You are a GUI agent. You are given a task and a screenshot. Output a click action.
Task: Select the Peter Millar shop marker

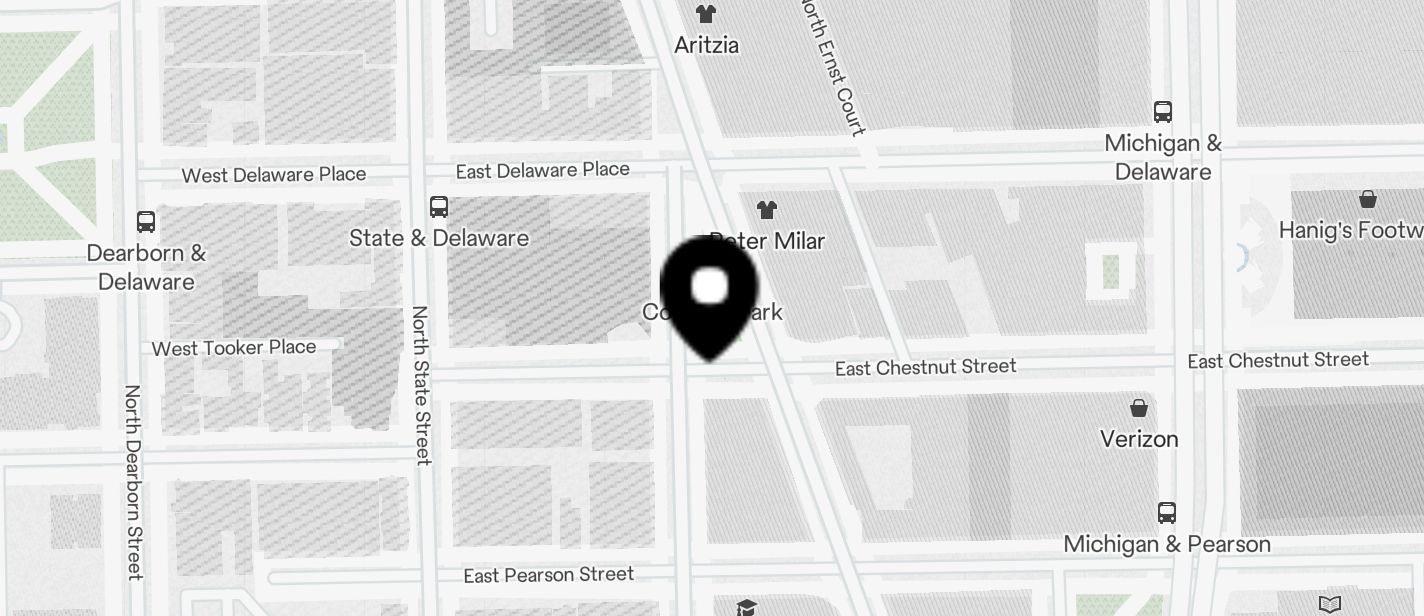766,210
